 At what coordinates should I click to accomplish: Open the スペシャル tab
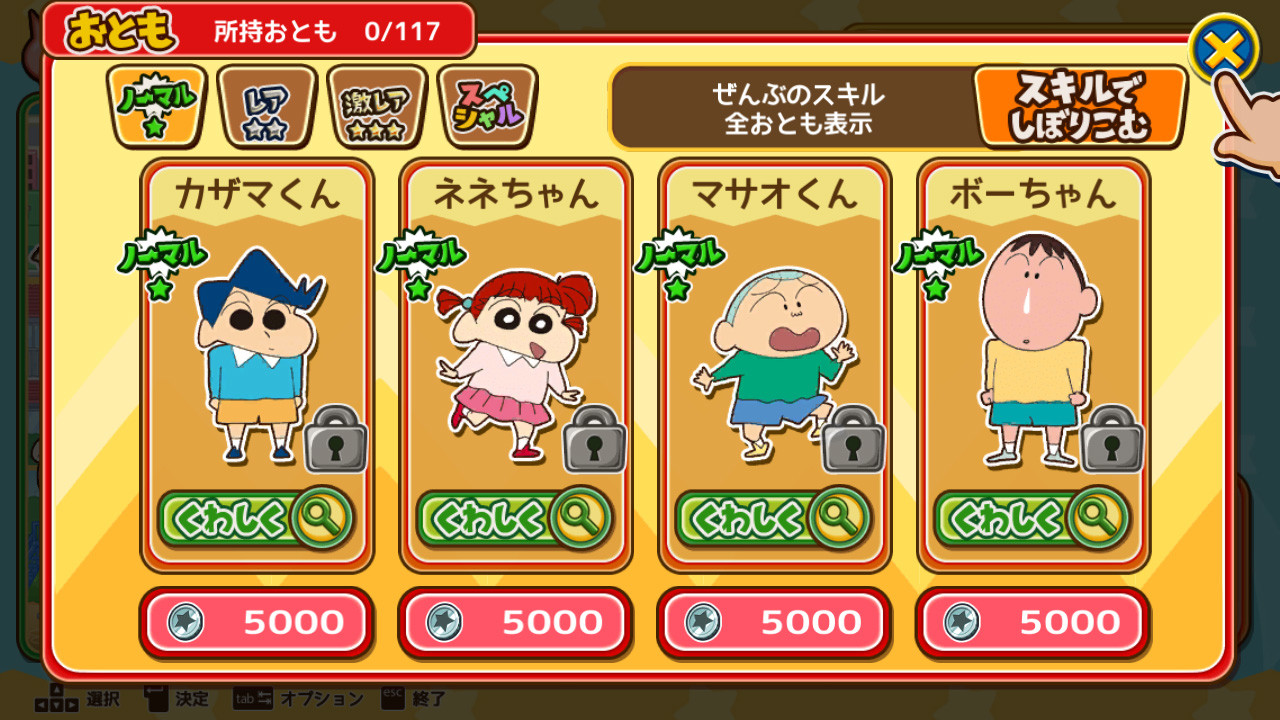(x=488, y=106)
